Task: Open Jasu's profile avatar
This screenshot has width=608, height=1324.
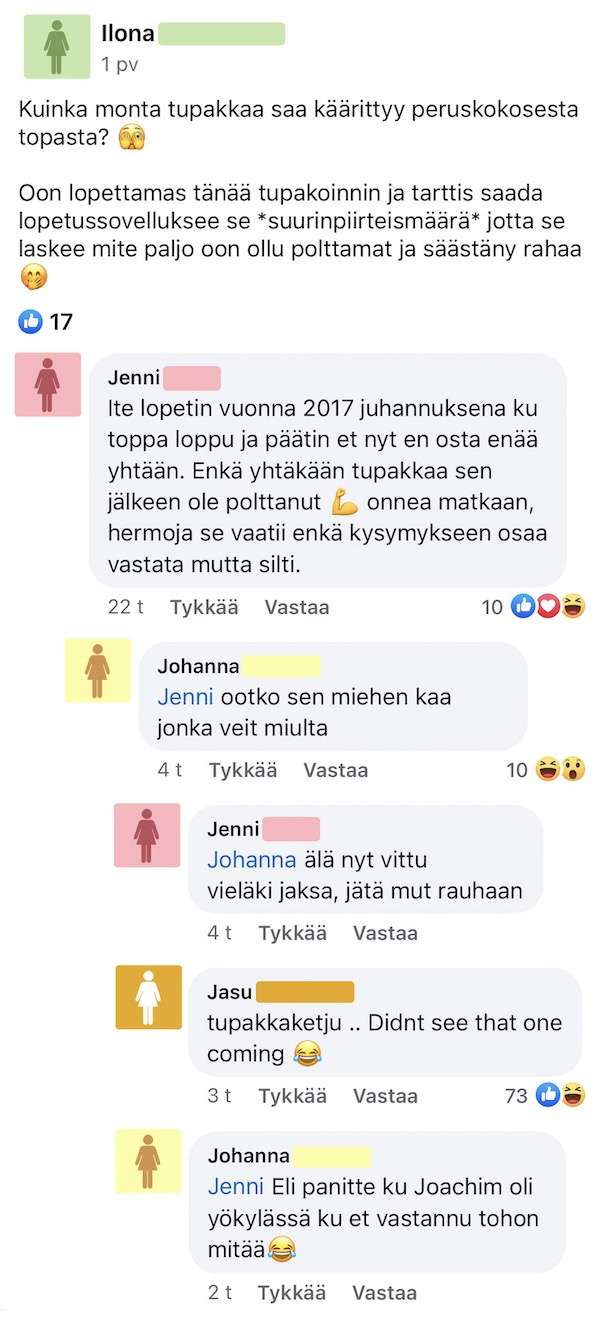Action: coord(148,997)
